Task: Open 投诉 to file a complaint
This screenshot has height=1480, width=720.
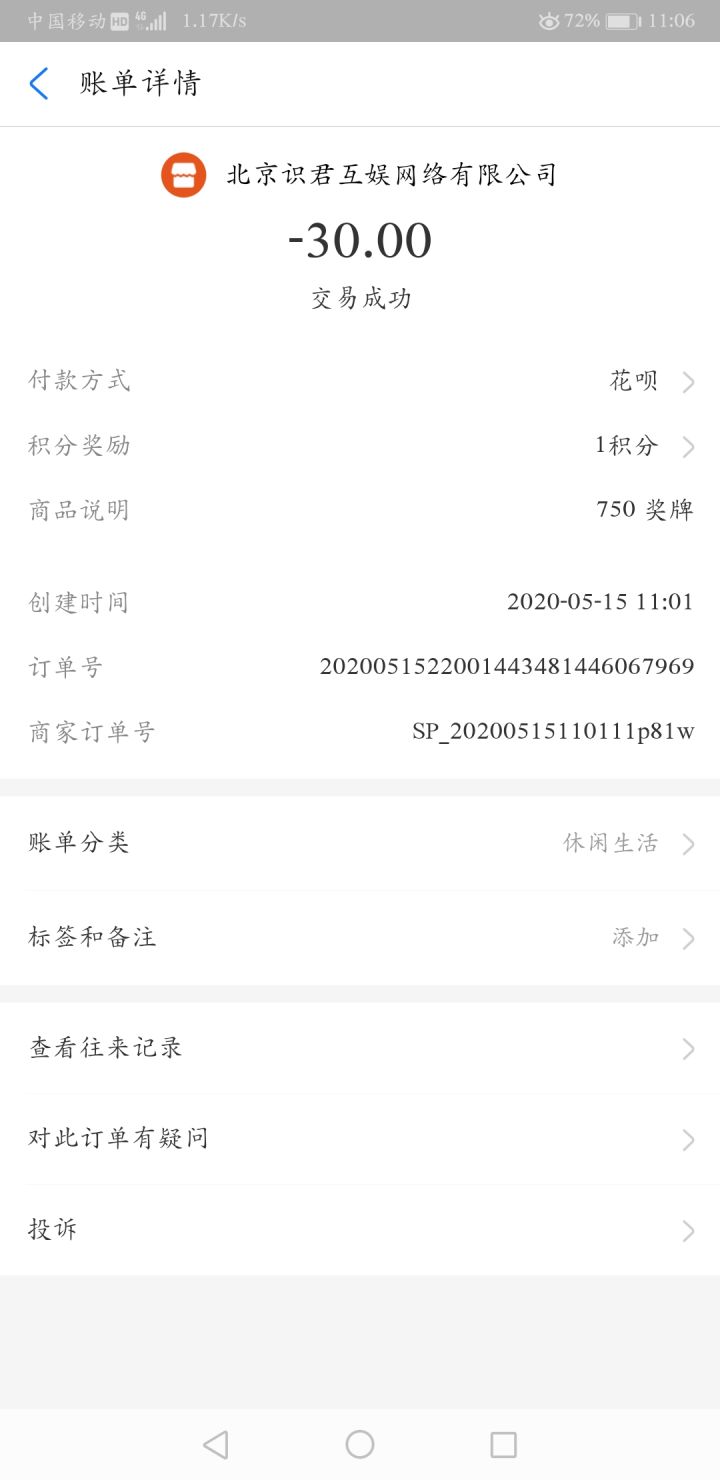Action: tap(360, 1230)
